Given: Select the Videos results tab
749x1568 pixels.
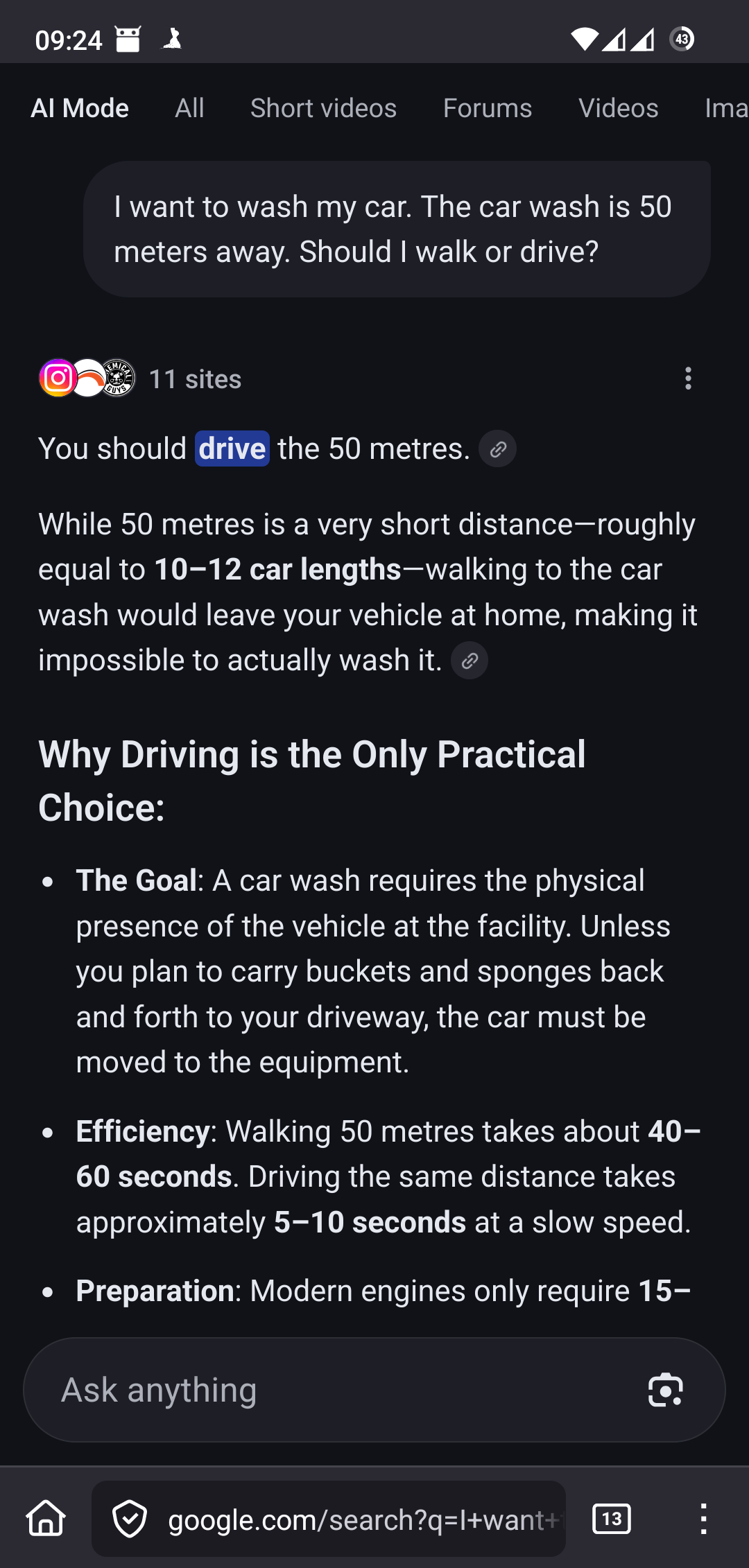Looking at the screenshot, I should point(618,107).
